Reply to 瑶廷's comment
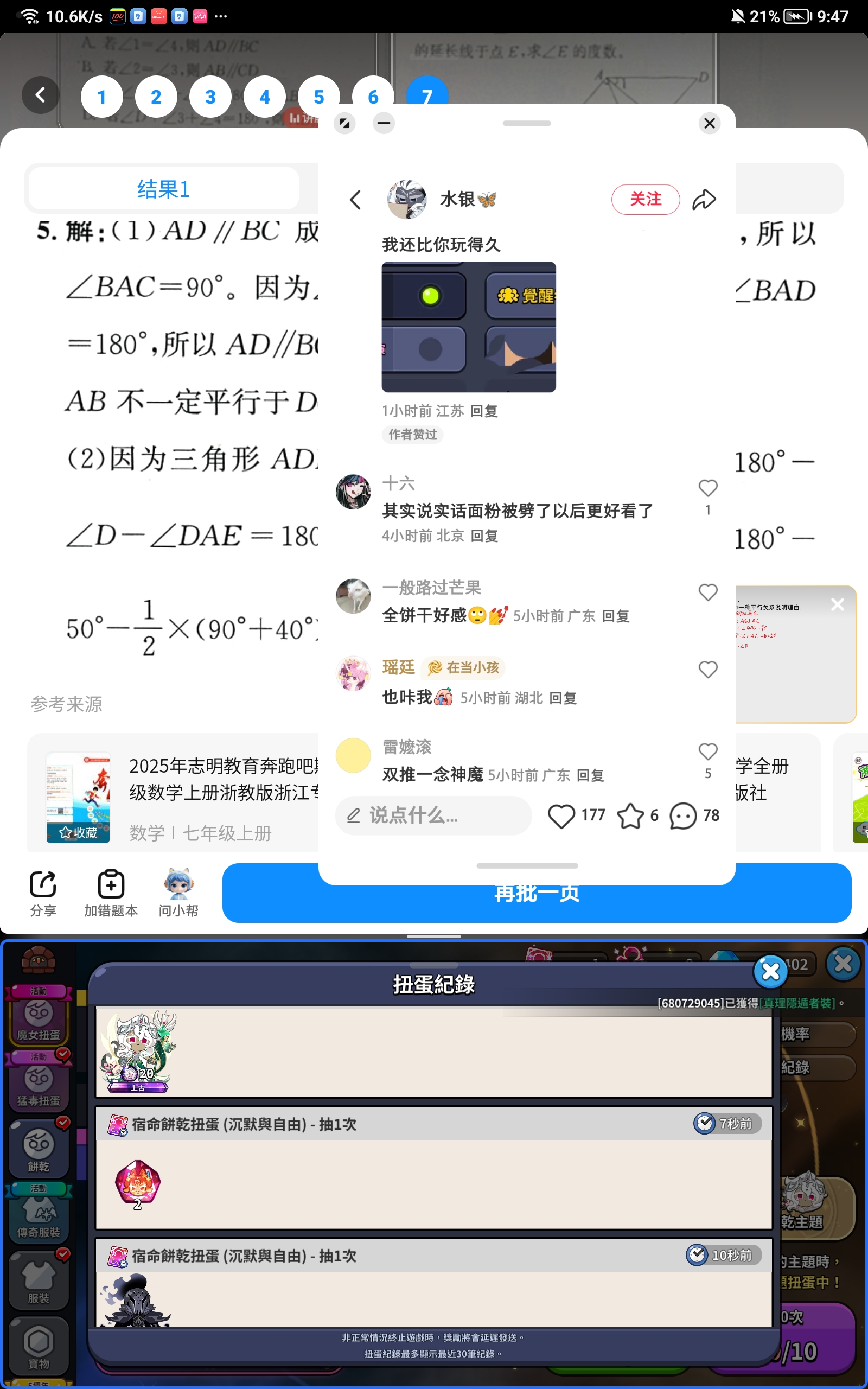The height and width of the screenshot is (1389, 868). (x=563, y=698)
